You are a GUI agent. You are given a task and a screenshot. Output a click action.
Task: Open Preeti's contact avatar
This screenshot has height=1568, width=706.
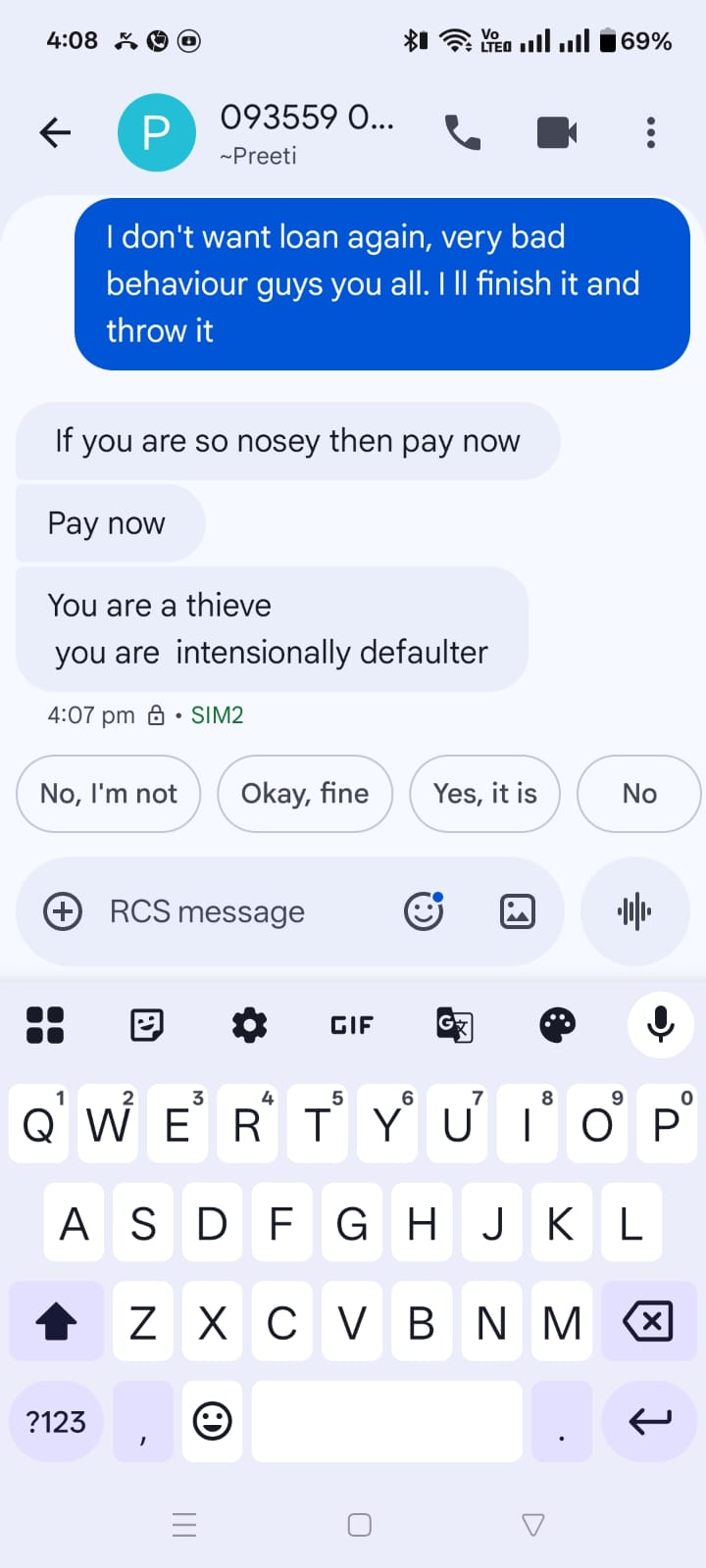[x=156, y=132]
